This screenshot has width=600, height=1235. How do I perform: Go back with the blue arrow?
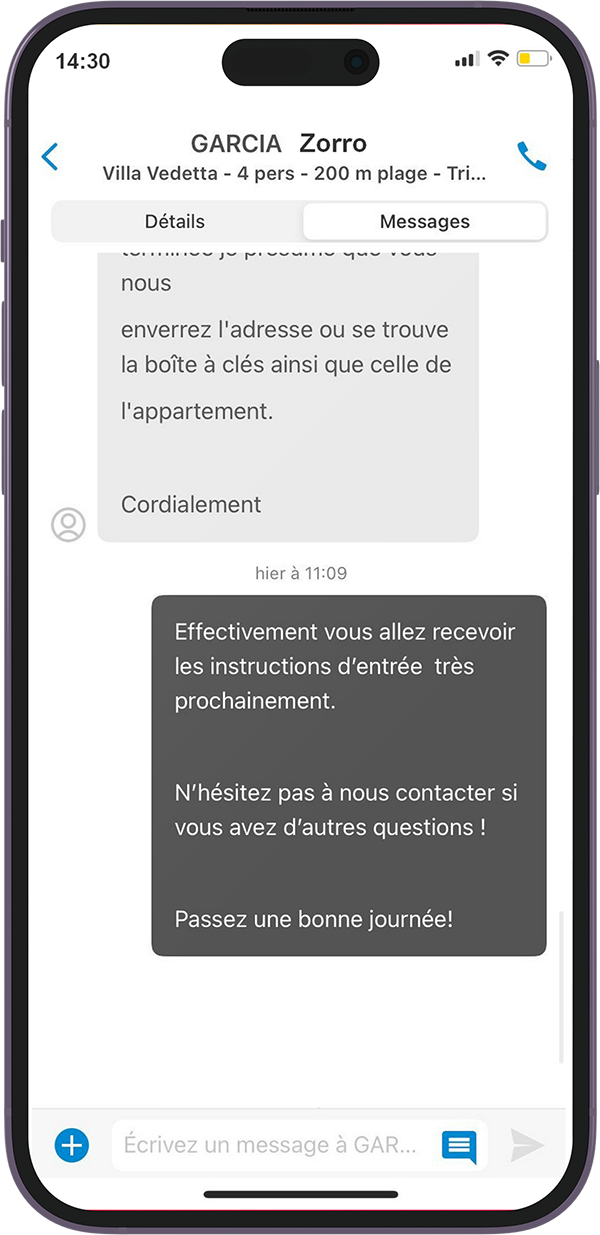[50, 157]
